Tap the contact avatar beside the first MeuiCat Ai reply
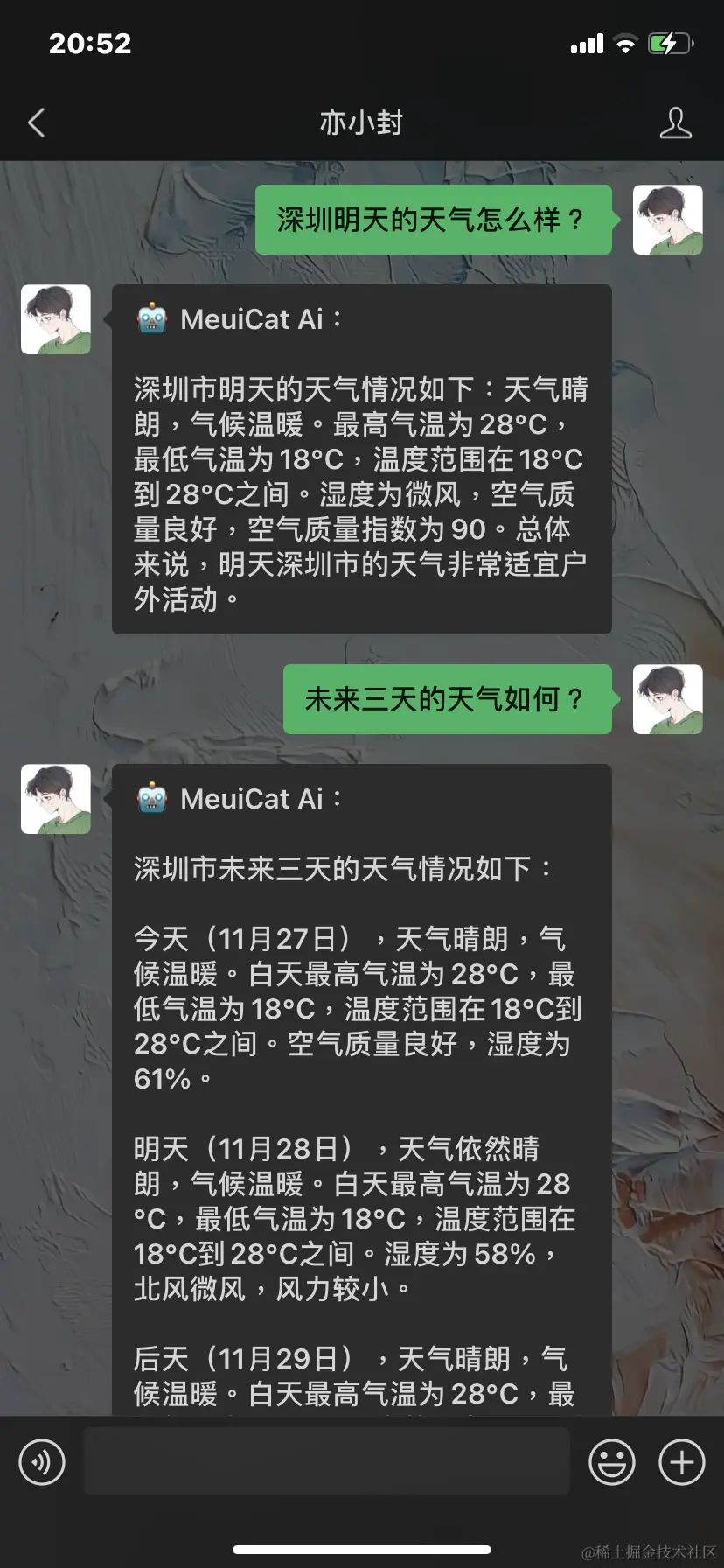Screen dimensions: 724x1568 (x=56, y=319)
